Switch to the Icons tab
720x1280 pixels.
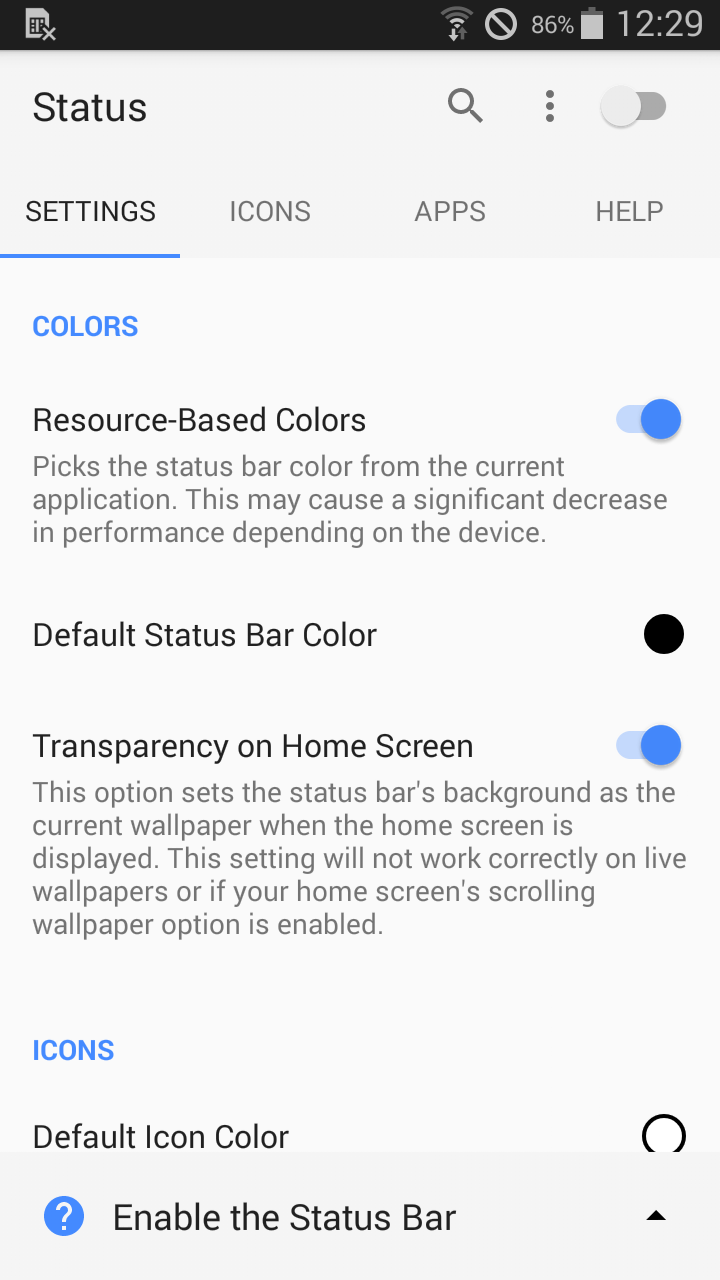(270, 211)
